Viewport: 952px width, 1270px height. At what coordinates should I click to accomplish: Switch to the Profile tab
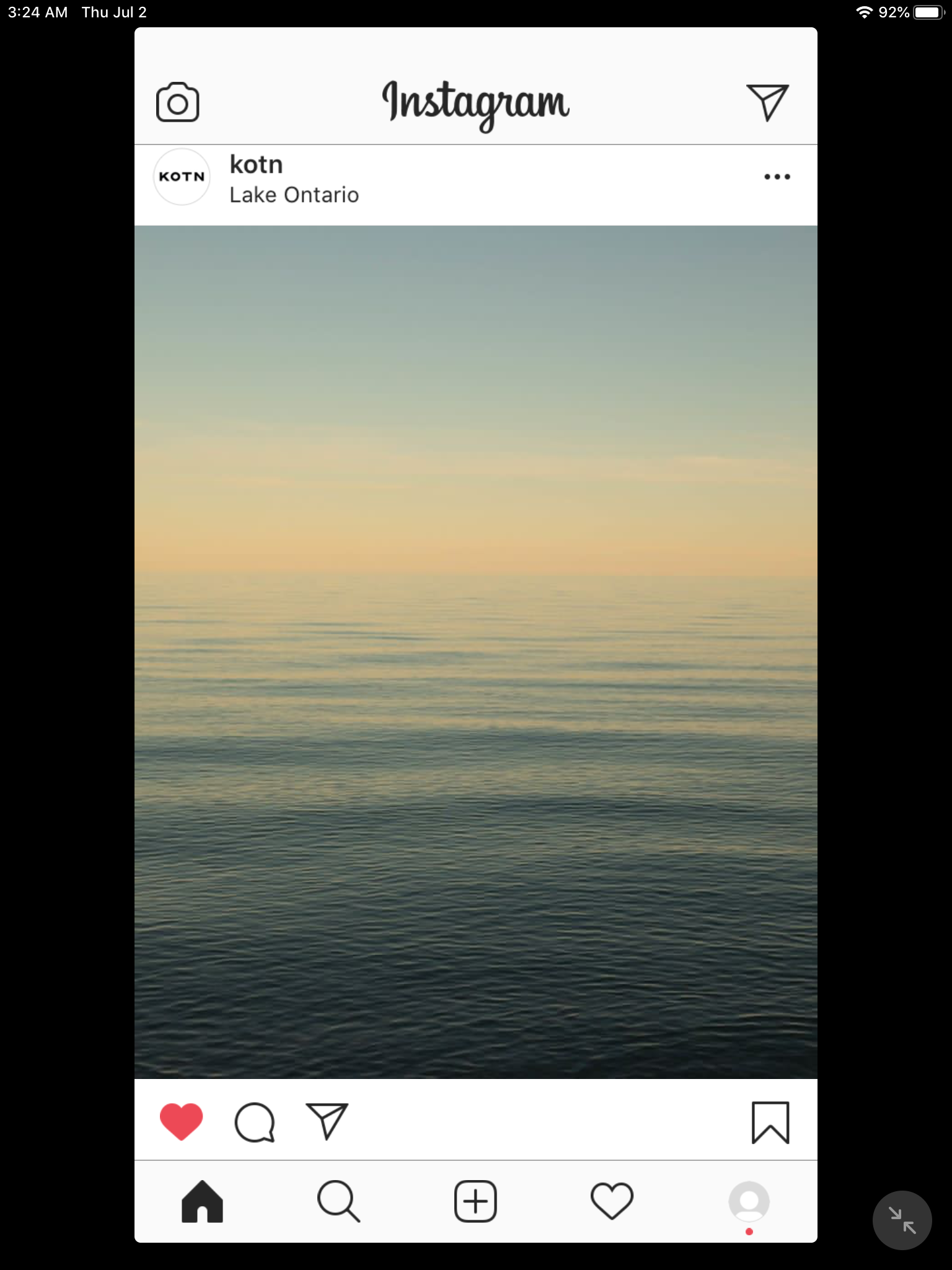pyautogui.click(x=749, y=1202)
